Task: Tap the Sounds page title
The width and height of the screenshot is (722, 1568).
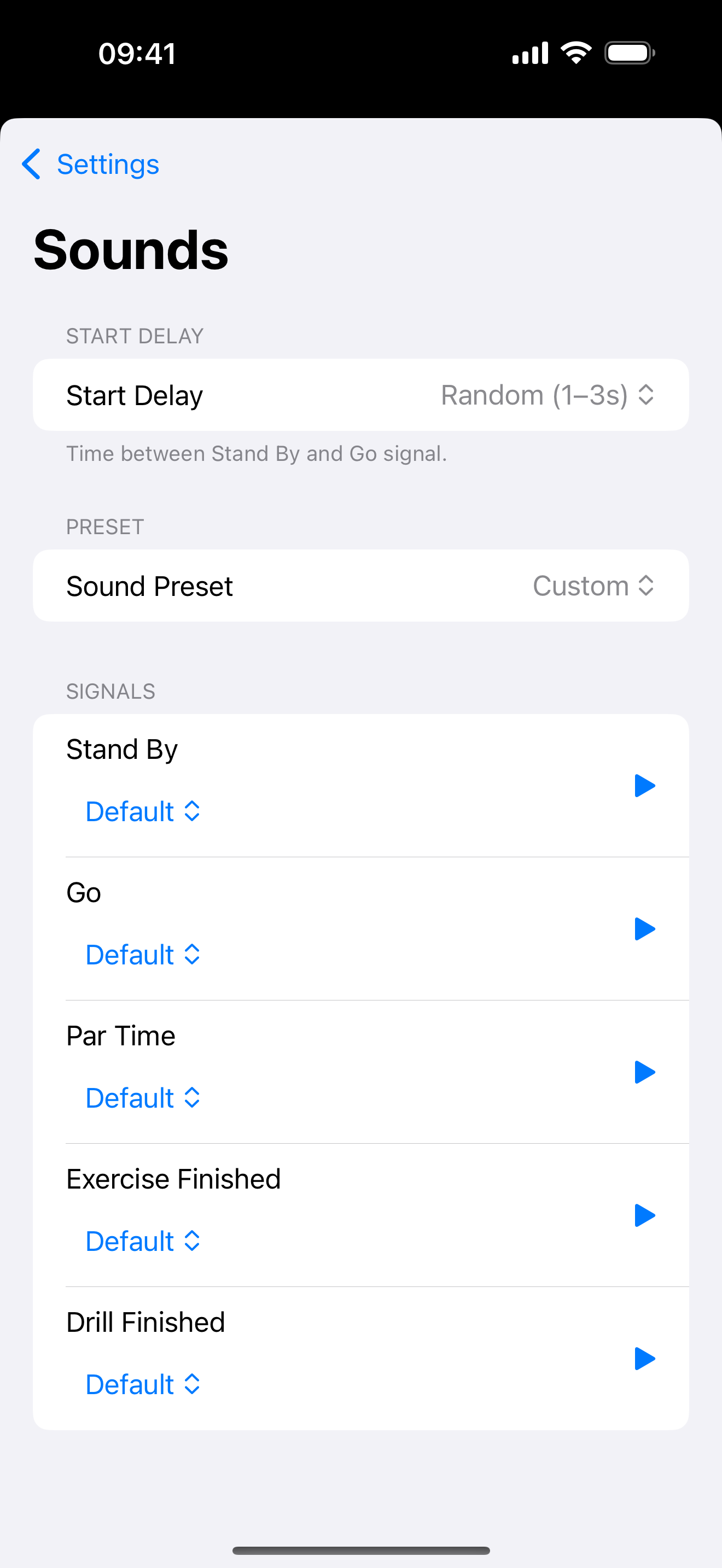Action: 130,248
